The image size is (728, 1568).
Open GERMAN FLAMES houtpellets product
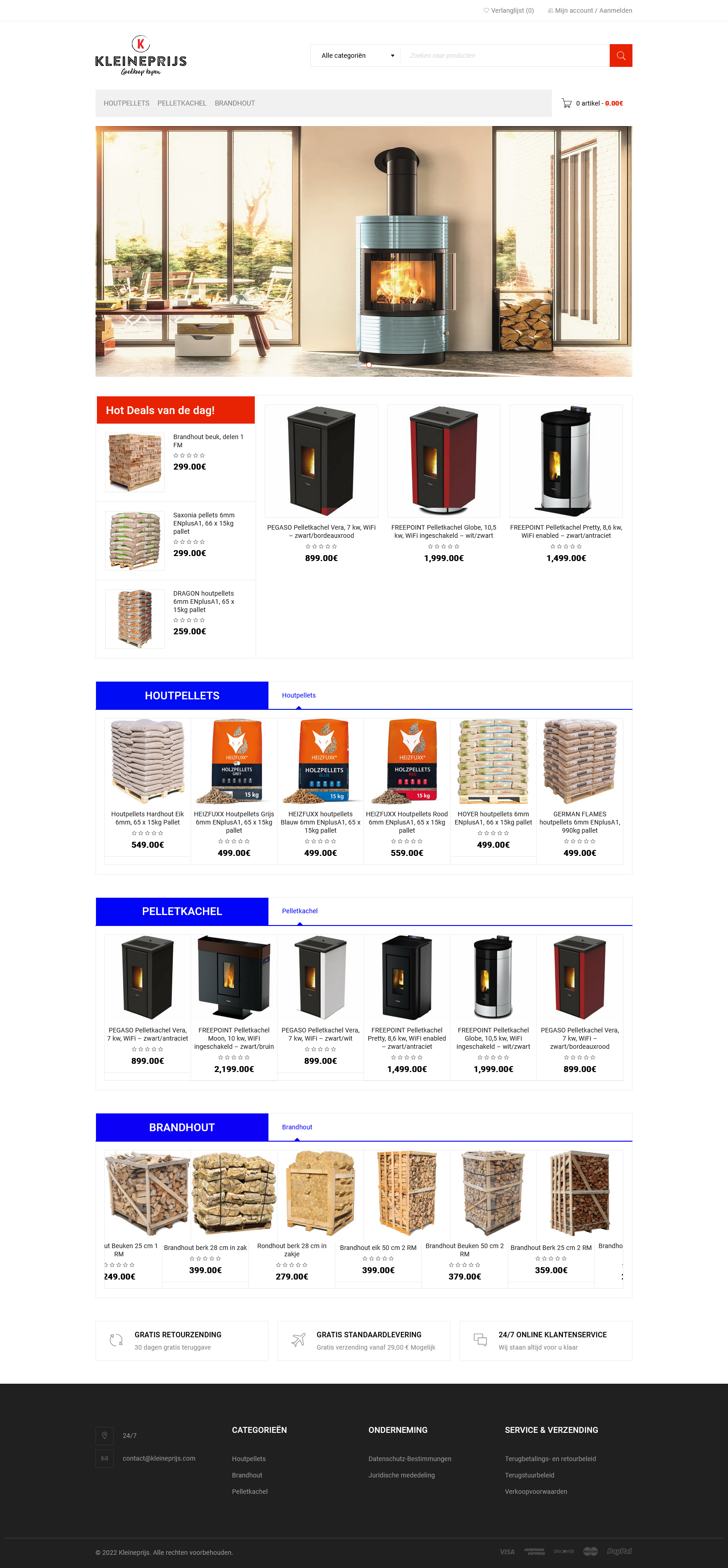580,822
